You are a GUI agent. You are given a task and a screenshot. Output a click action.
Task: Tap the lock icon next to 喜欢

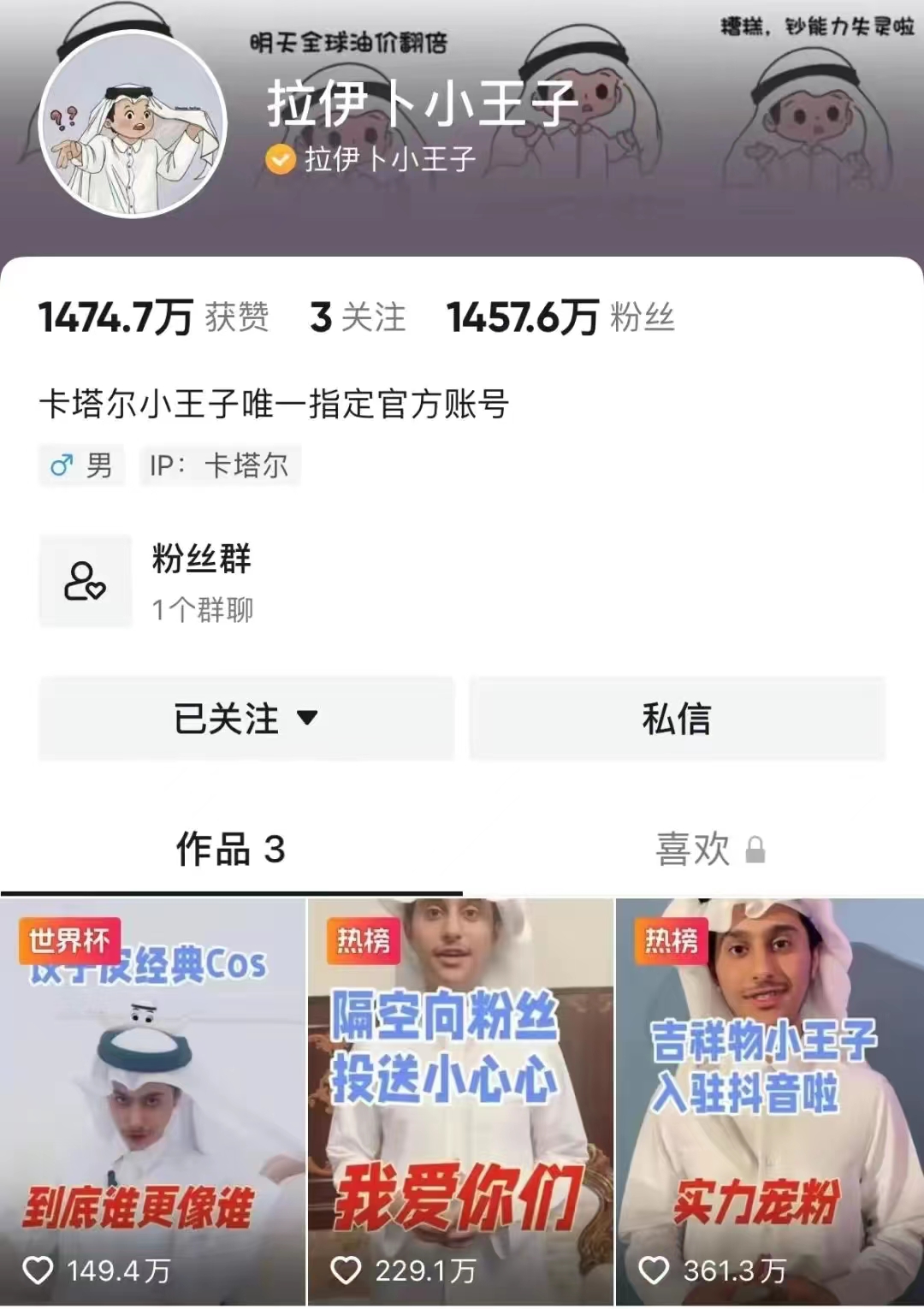(754, 850)
